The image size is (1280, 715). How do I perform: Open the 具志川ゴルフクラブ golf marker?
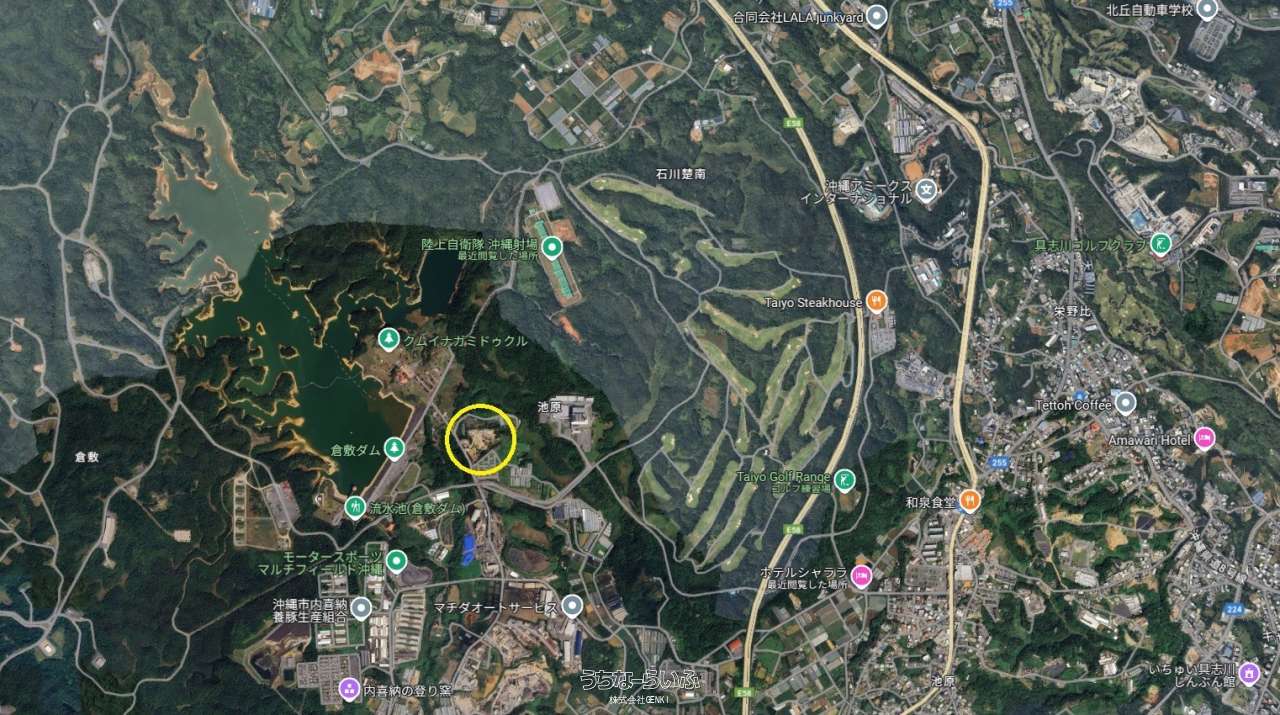pyautogui.click(x=1160, y=243)
